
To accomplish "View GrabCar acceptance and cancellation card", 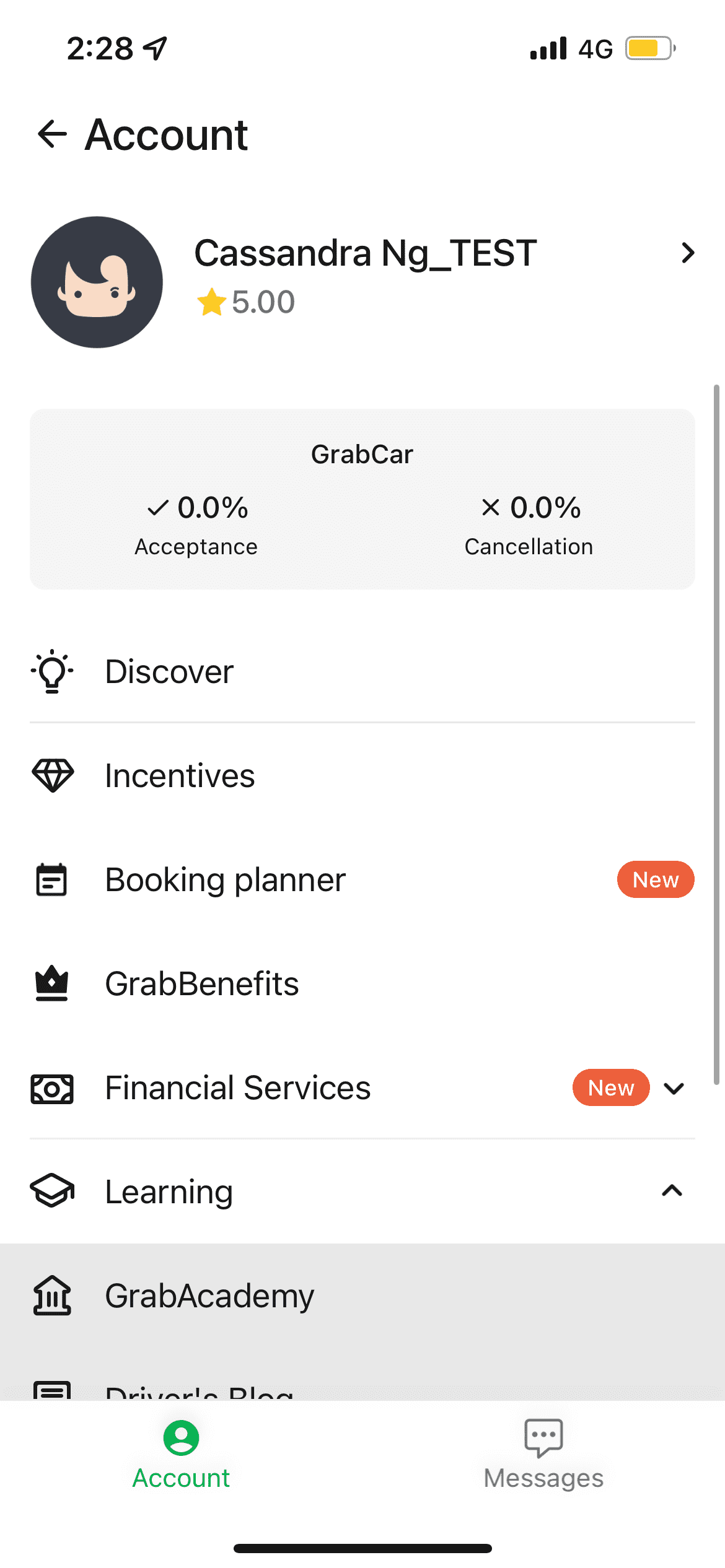I will (362, 499).
